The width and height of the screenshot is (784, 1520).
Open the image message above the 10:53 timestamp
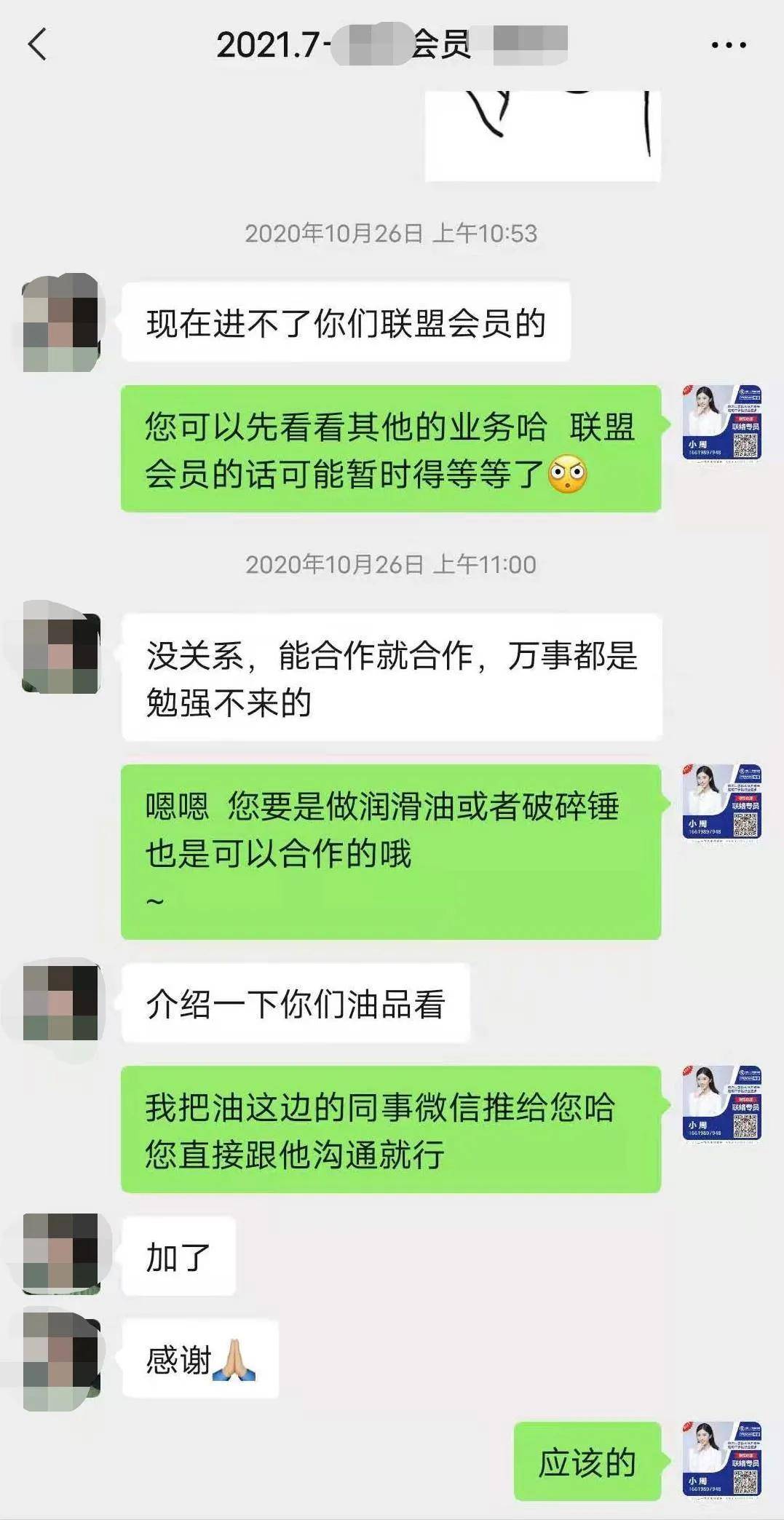pos(542,135)
